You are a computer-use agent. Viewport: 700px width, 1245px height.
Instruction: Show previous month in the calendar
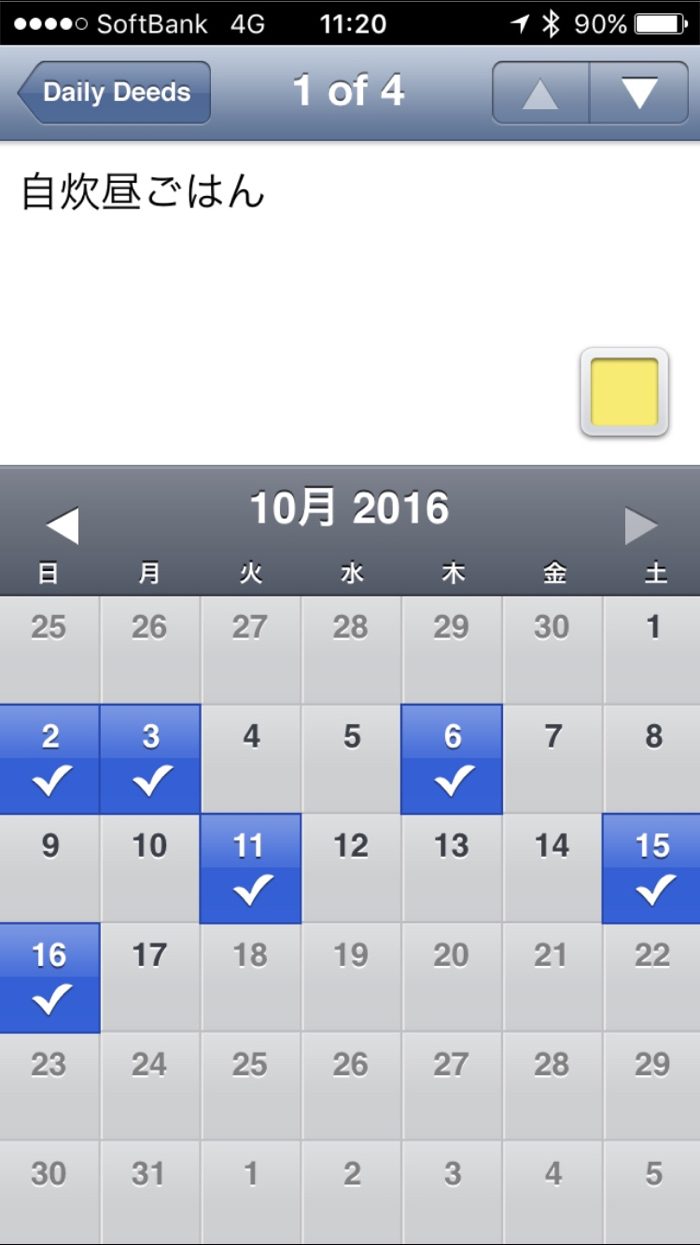(62, 525)
